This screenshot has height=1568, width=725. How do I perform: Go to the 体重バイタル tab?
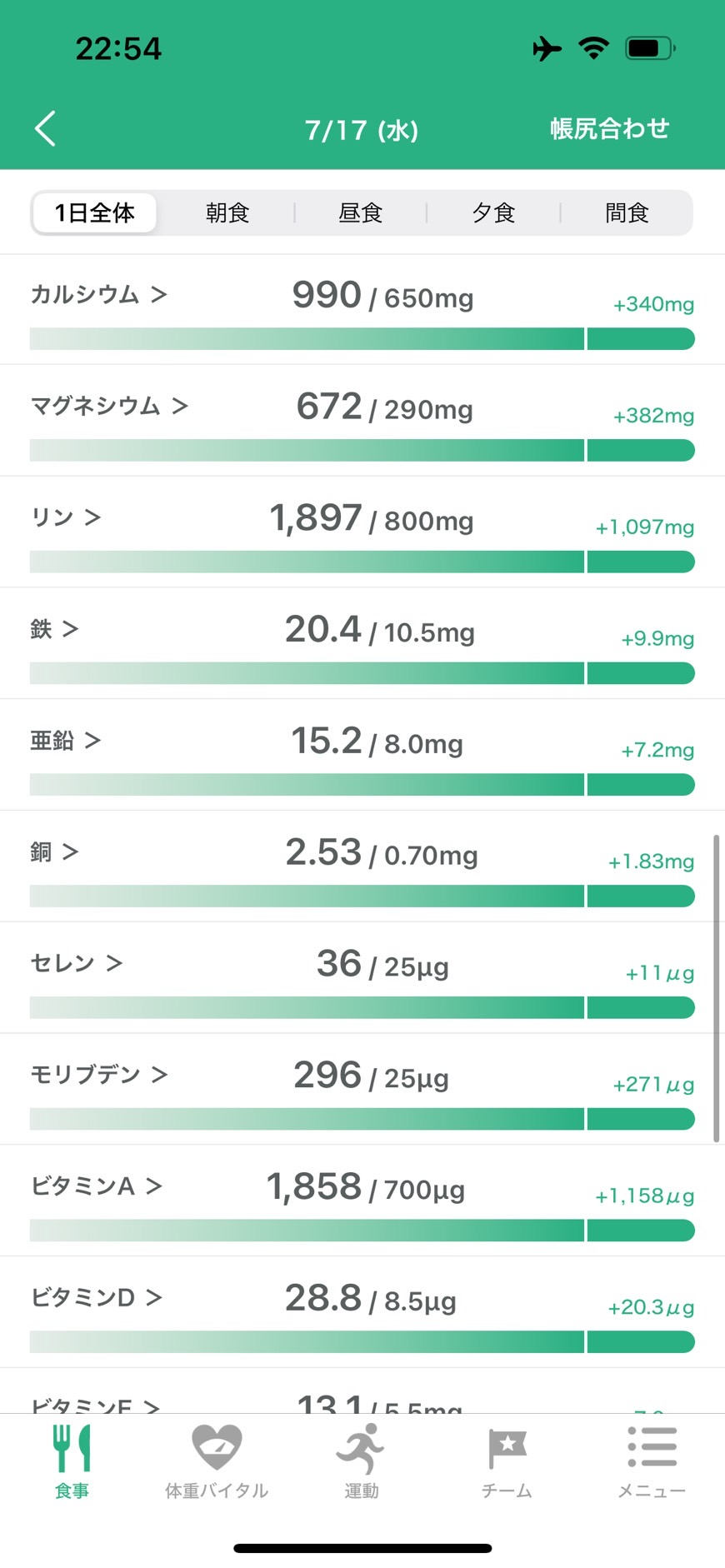[x=217, y=1461]
